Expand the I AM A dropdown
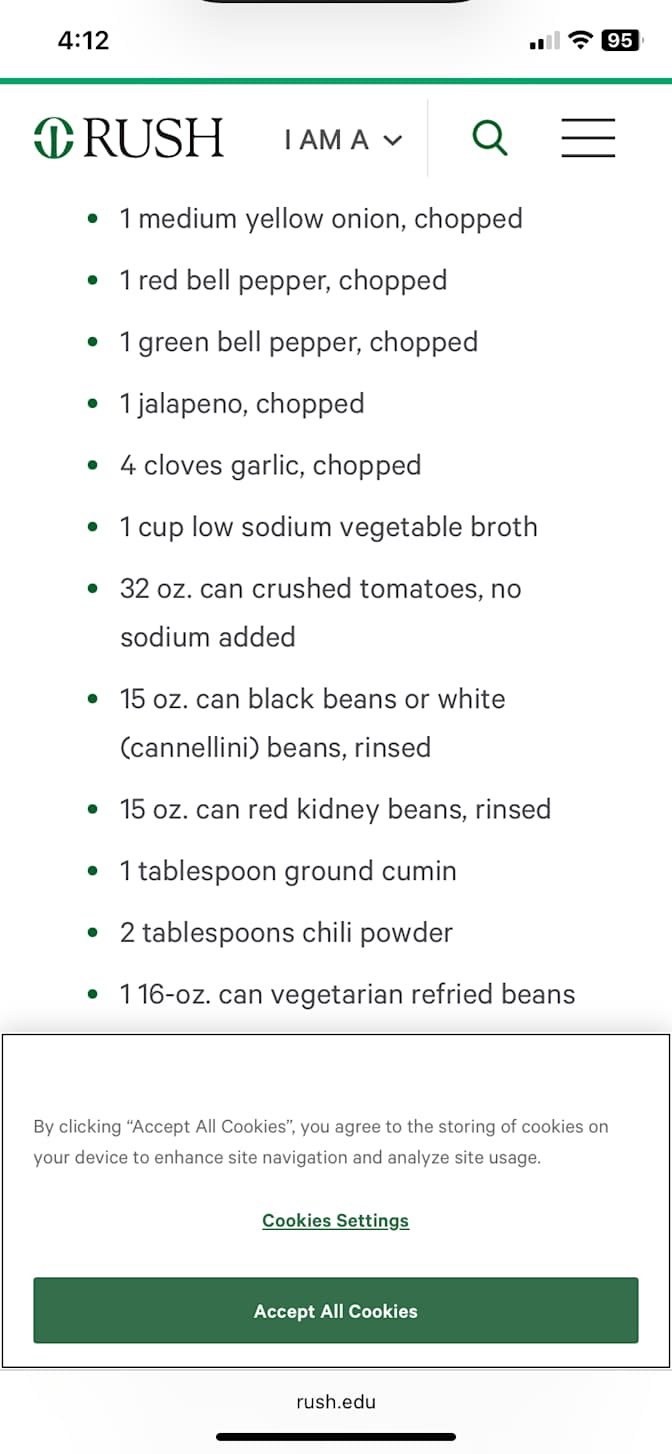 (343, 140)
